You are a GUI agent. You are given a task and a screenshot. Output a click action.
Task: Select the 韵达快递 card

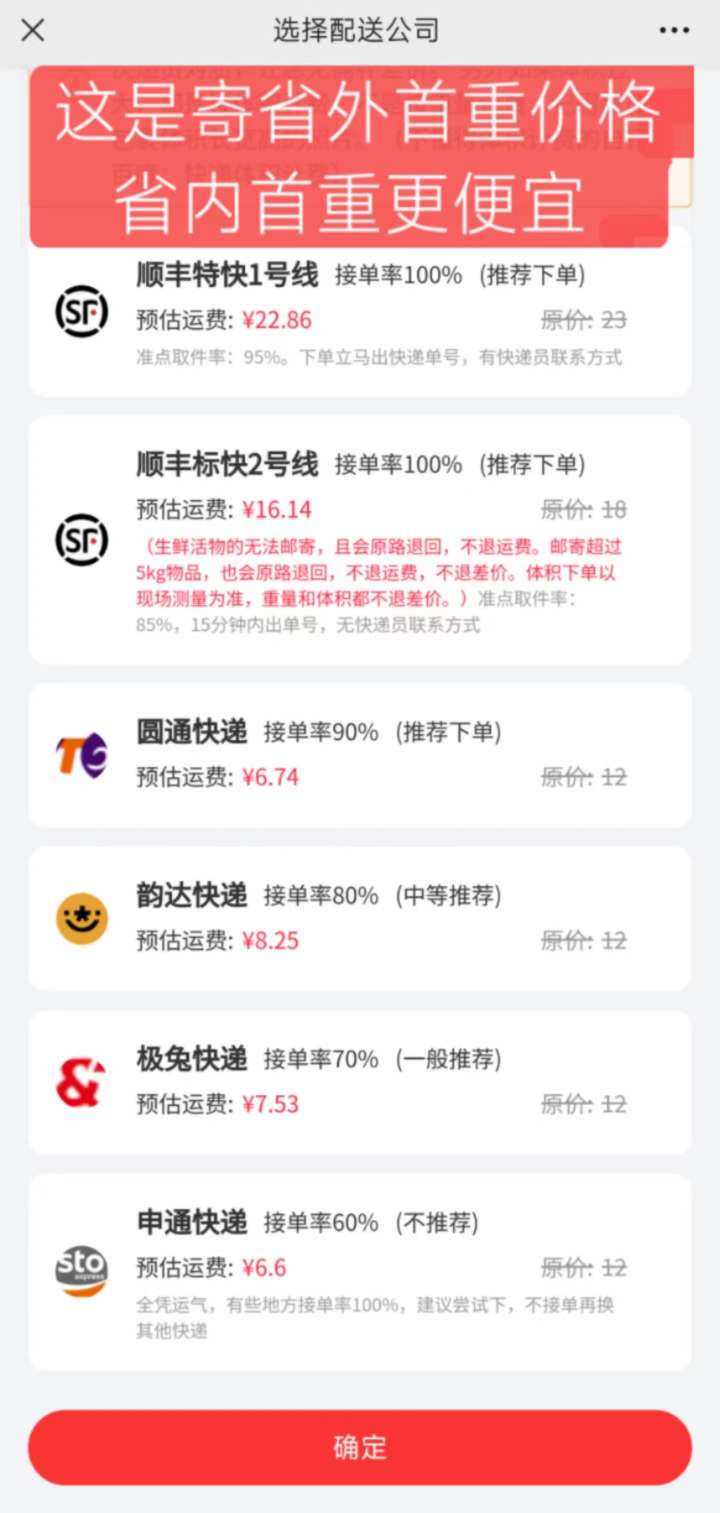coord(359,918)
